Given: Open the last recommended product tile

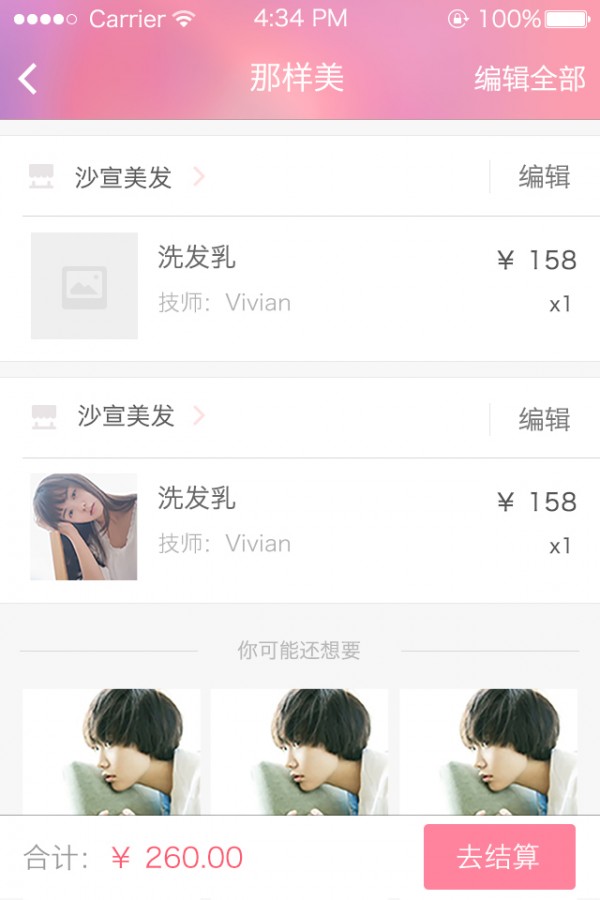Looking at the screenshot, I should pos(488,750).
